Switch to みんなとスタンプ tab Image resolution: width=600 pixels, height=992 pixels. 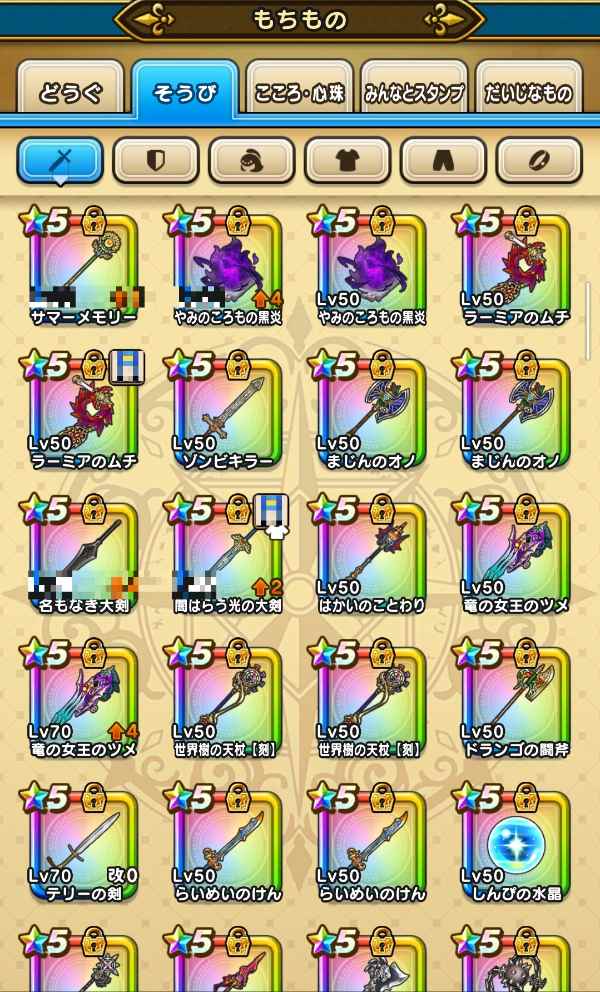(x=414, y=94)
